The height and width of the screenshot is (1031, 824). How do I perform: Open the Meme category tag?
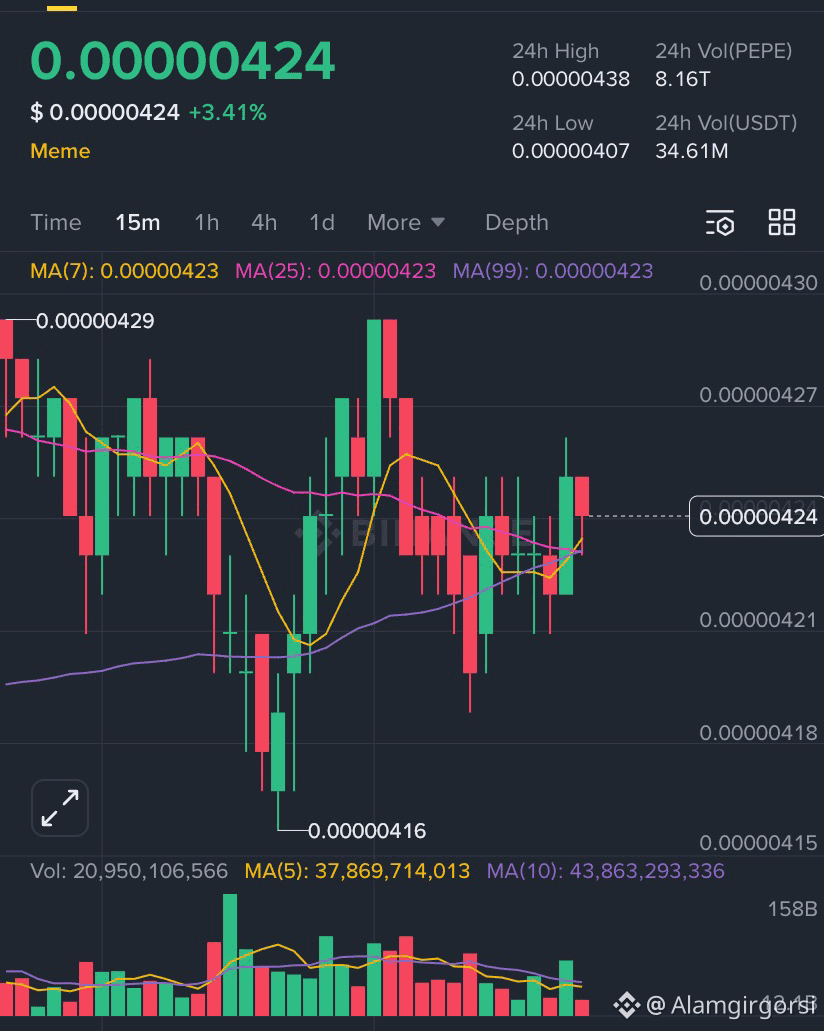click(60, 151)
